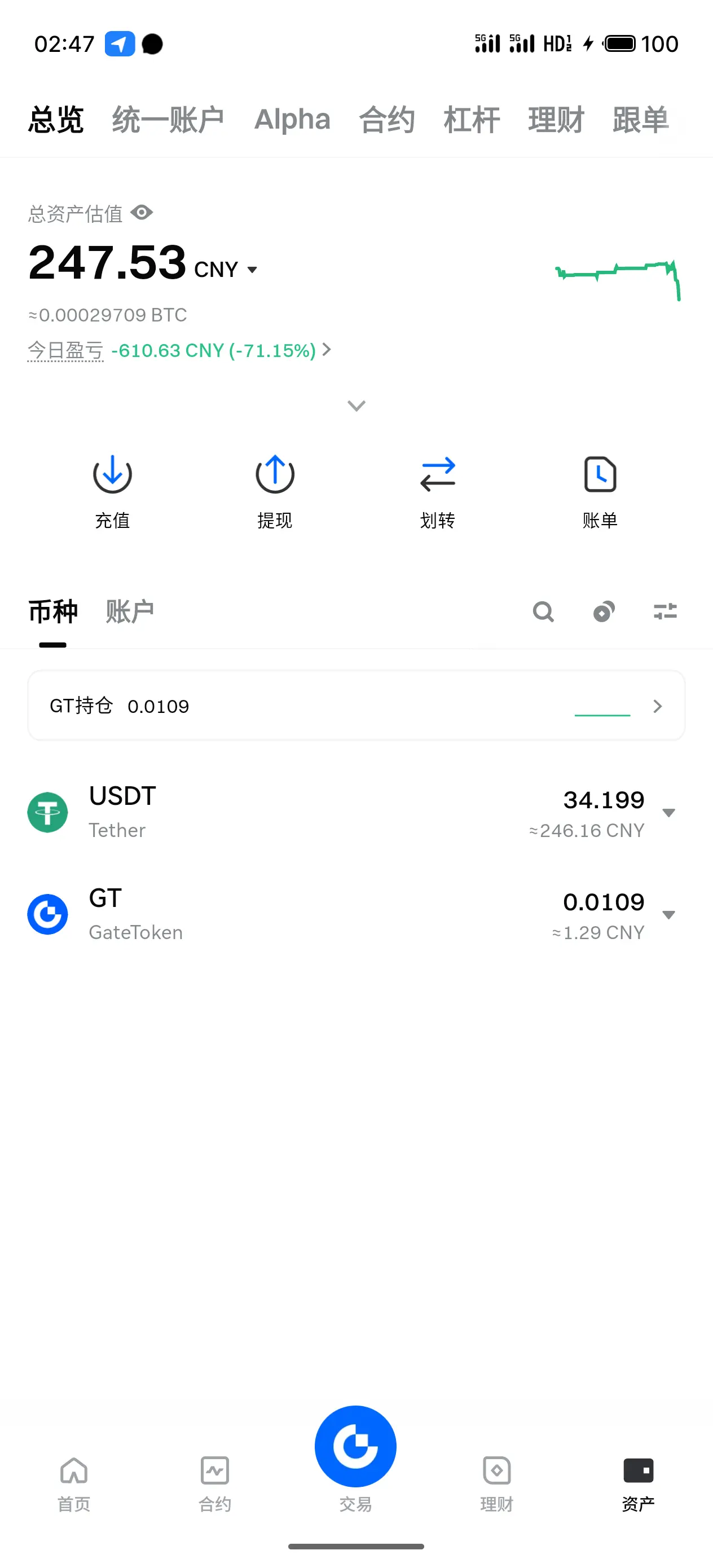Image resolution: width=713 pixels, height=1568 pixels.
Task: Open the CNY currency dropdown
Action: click(x=226, y=270)
